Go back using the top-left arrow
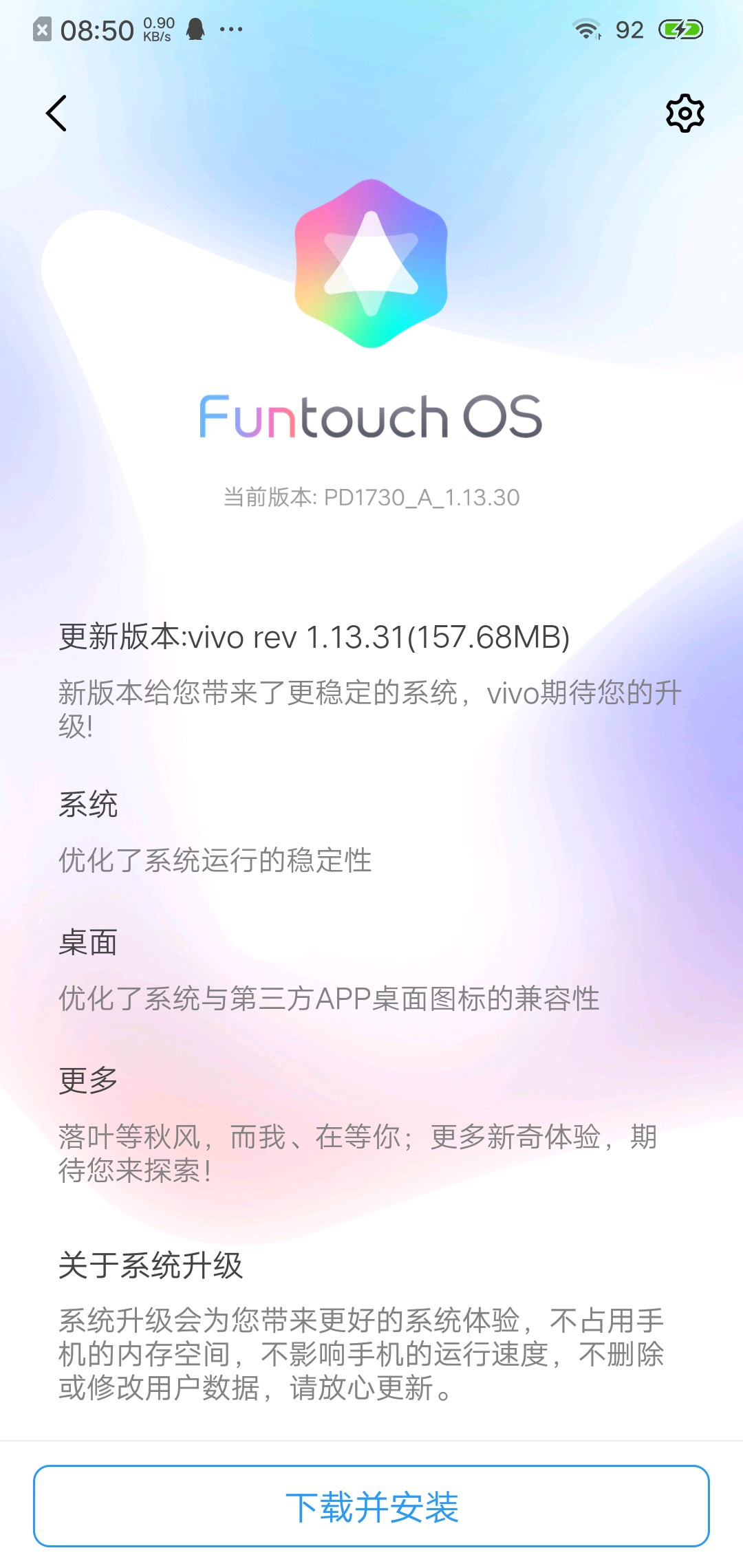 56,113
